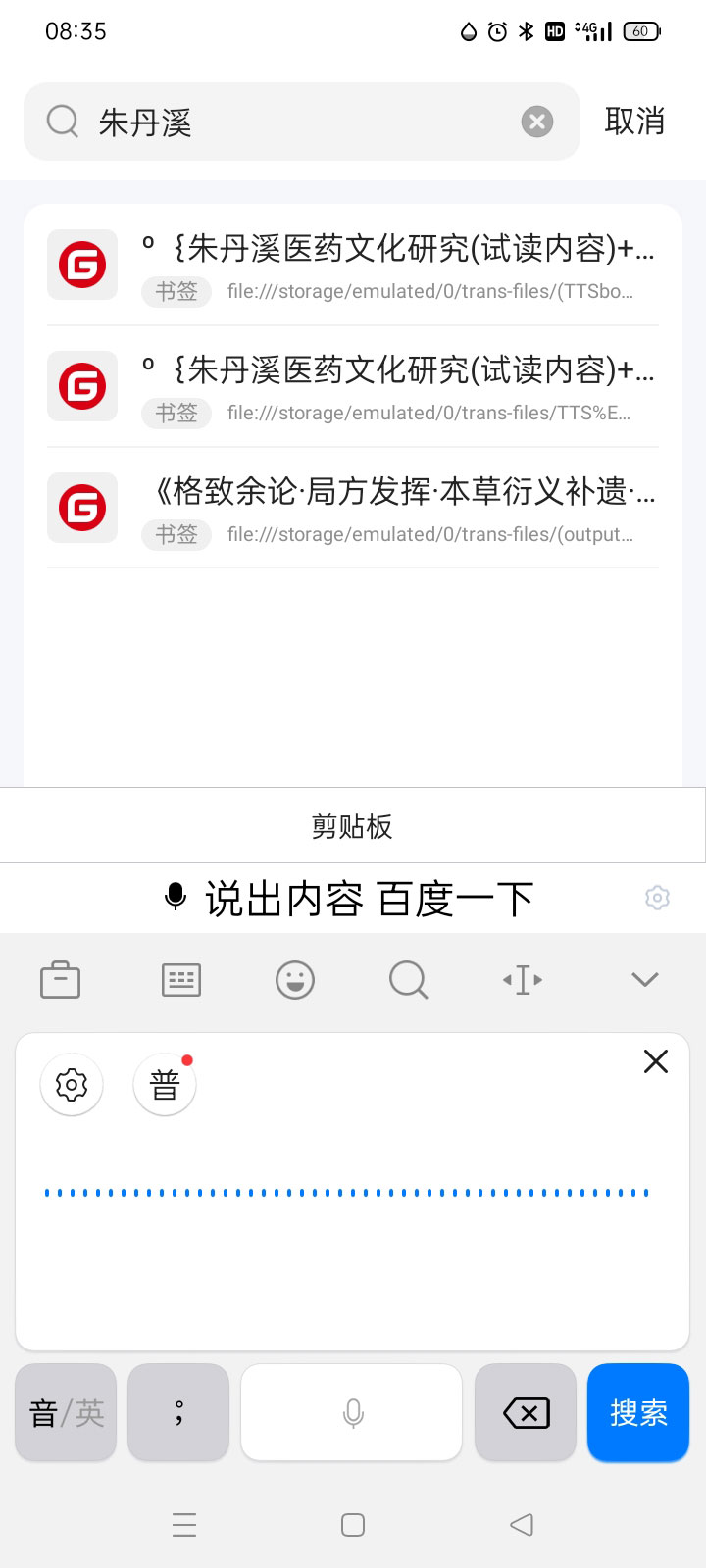
Task: Delete a character with backspace
Action: point(526,1413)
